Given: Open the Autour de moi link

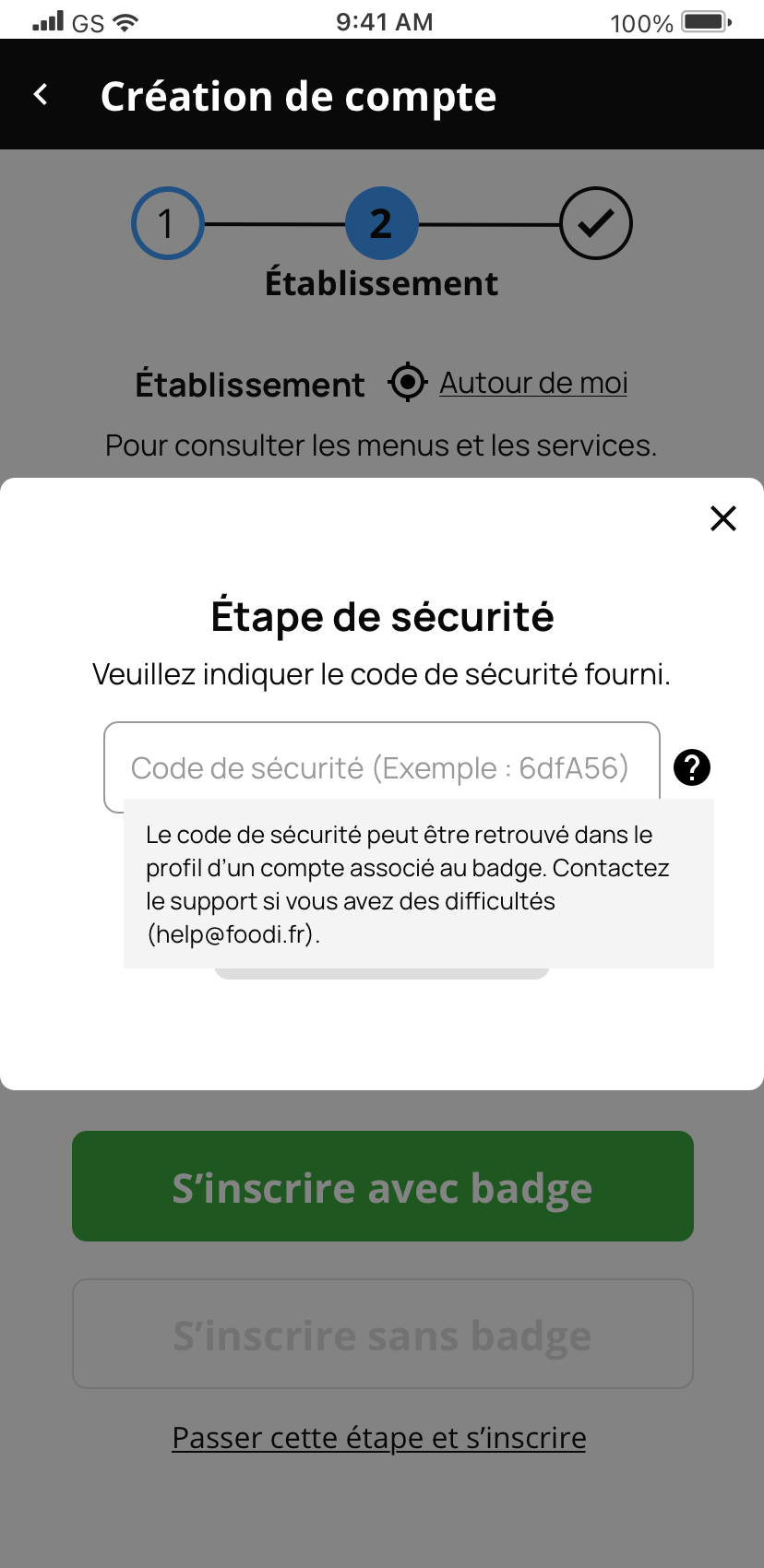Looking at the screenshot, I should point(532,383).
